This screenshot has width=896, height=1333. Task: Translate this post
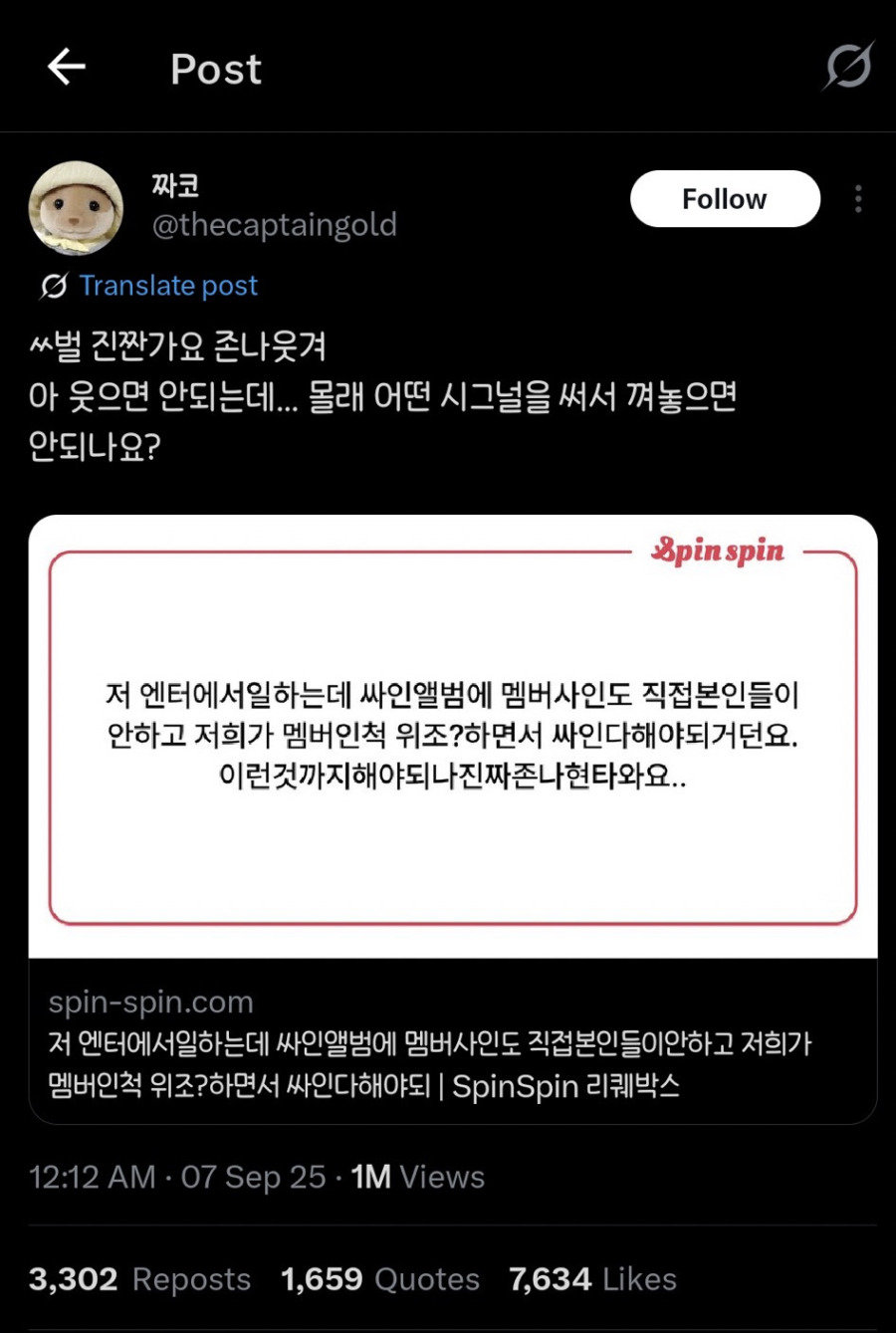click(167, 286)
